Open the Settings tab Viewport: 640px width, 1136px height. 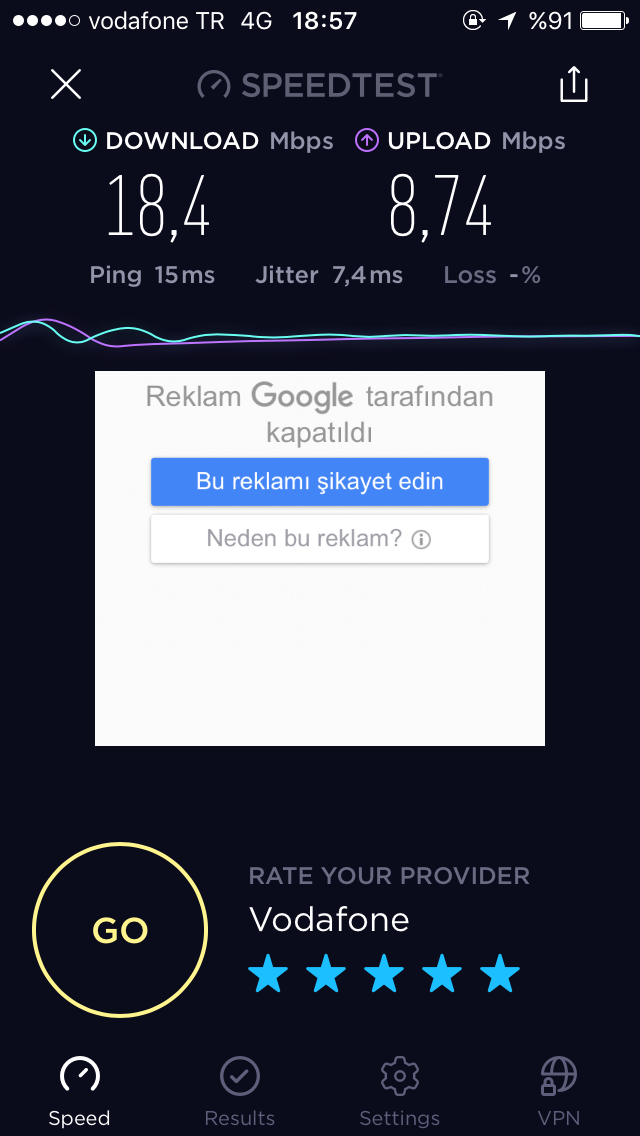point(400,1091)
